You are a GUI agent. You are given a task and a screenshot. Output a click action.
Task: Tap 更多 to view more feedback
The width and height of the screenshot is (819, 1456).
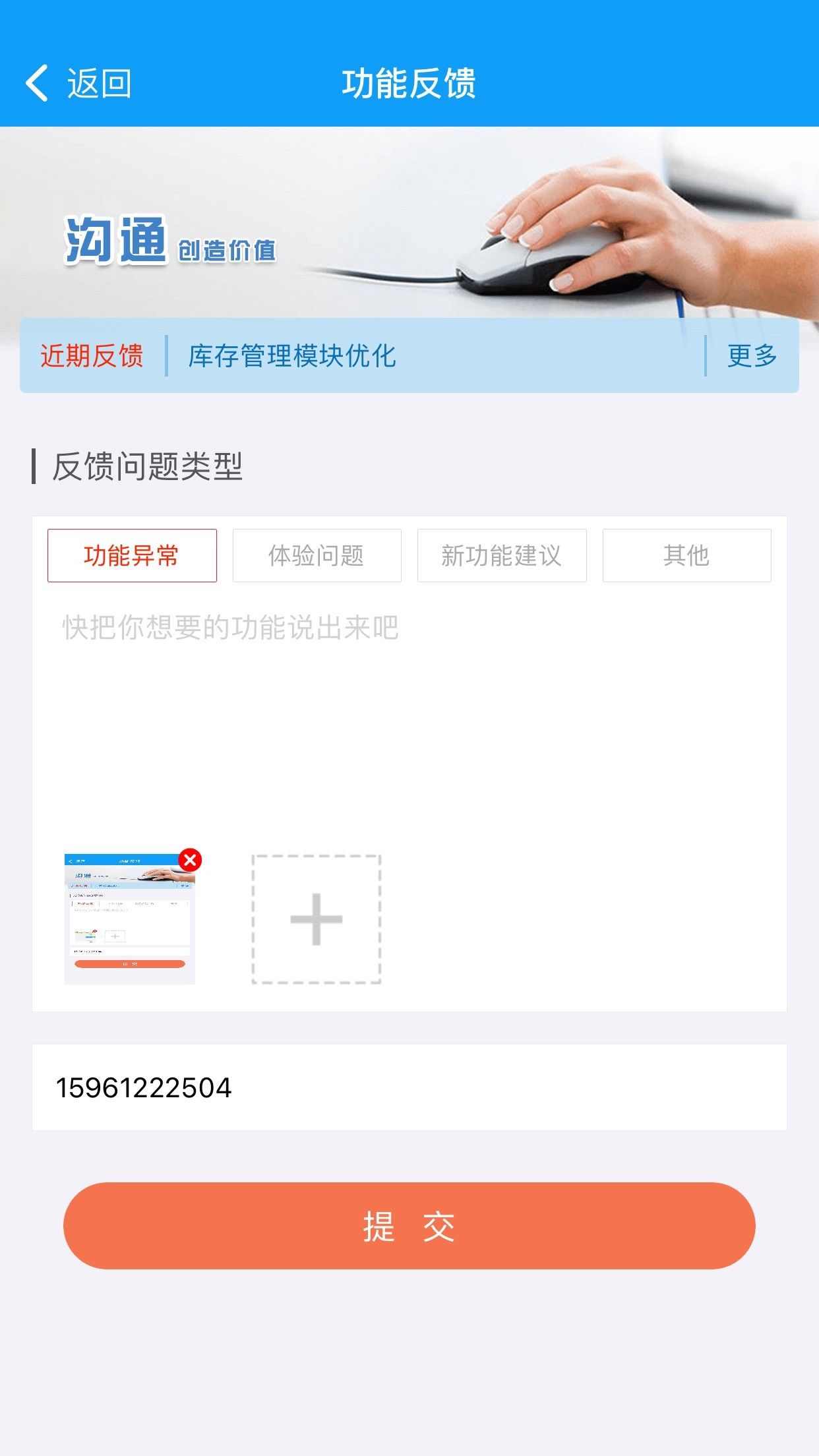[752, 356]
